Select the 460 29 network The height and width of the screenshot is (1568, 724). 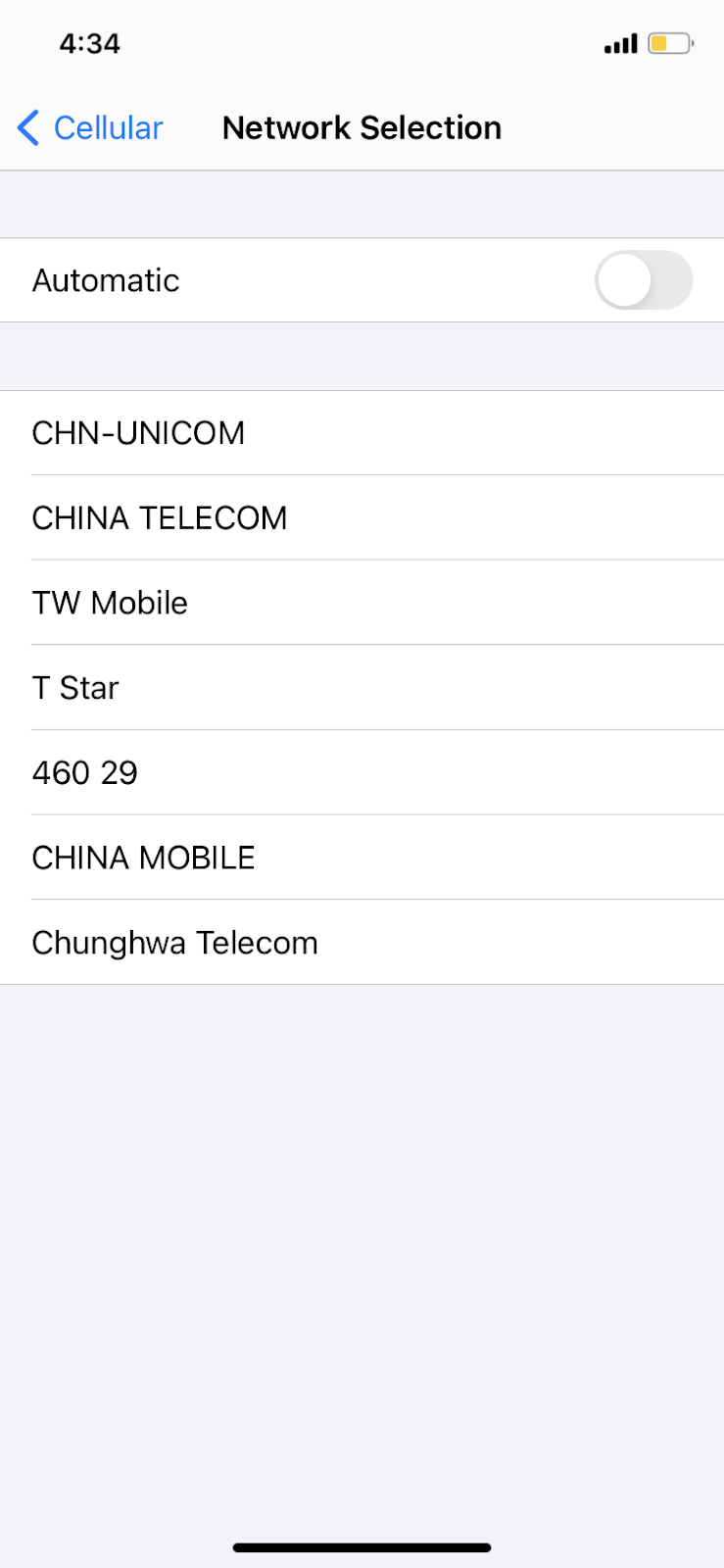362,772
